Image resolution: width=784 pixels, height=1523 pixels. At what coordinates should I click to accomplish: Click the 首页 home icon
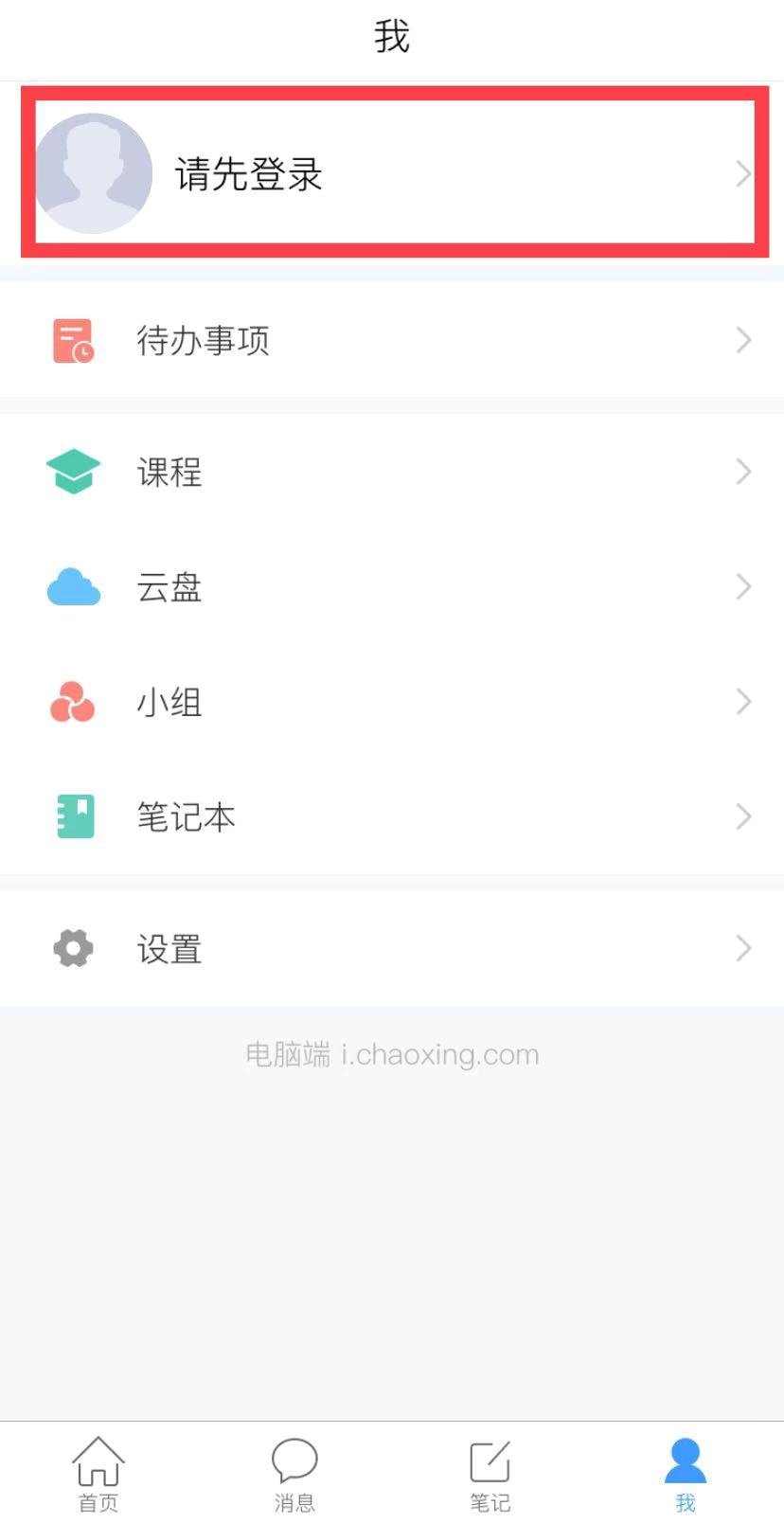[x=98, y=1463]
